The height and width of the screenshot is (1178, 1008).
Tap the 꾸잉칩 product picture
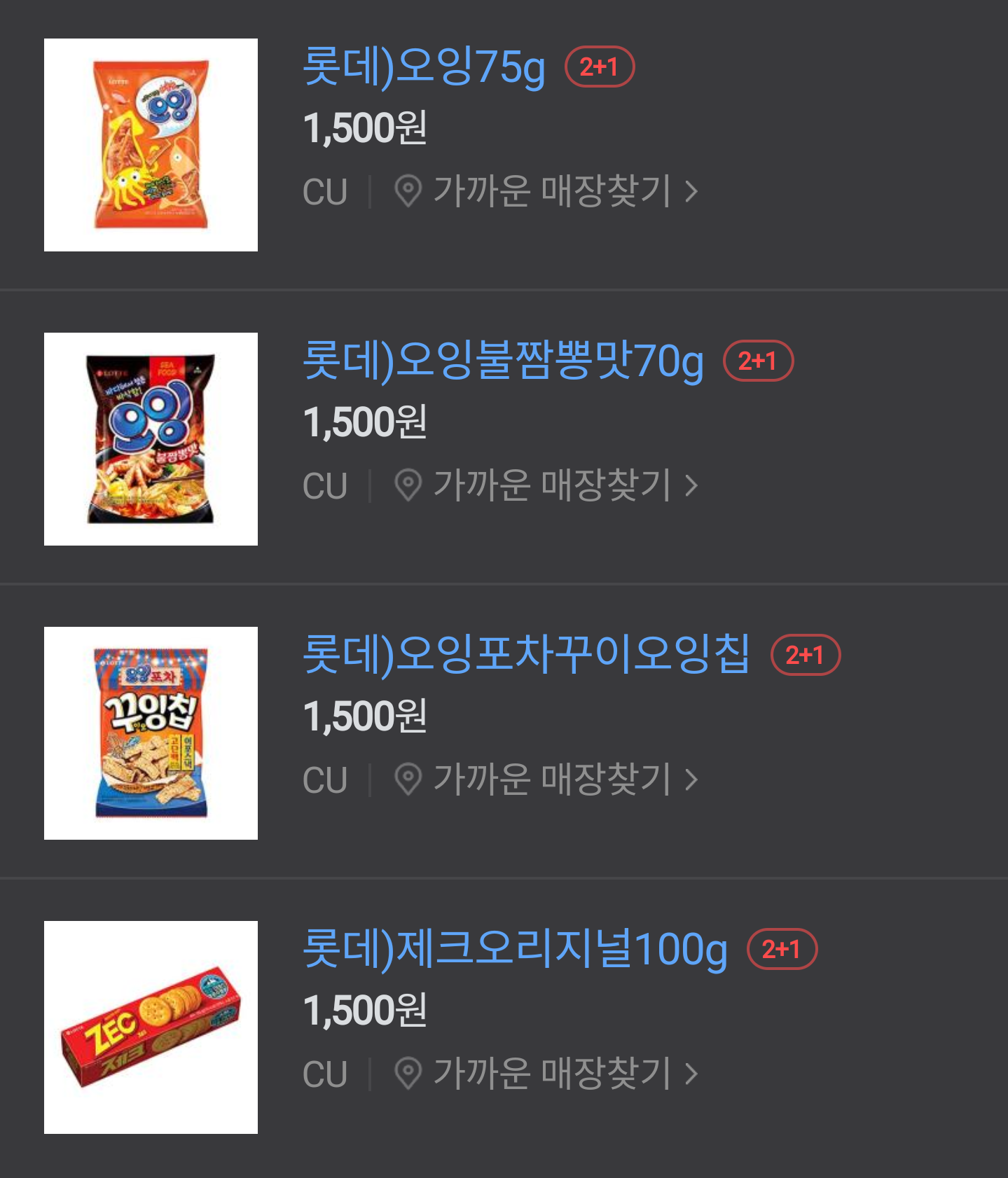tap(151, 733)
